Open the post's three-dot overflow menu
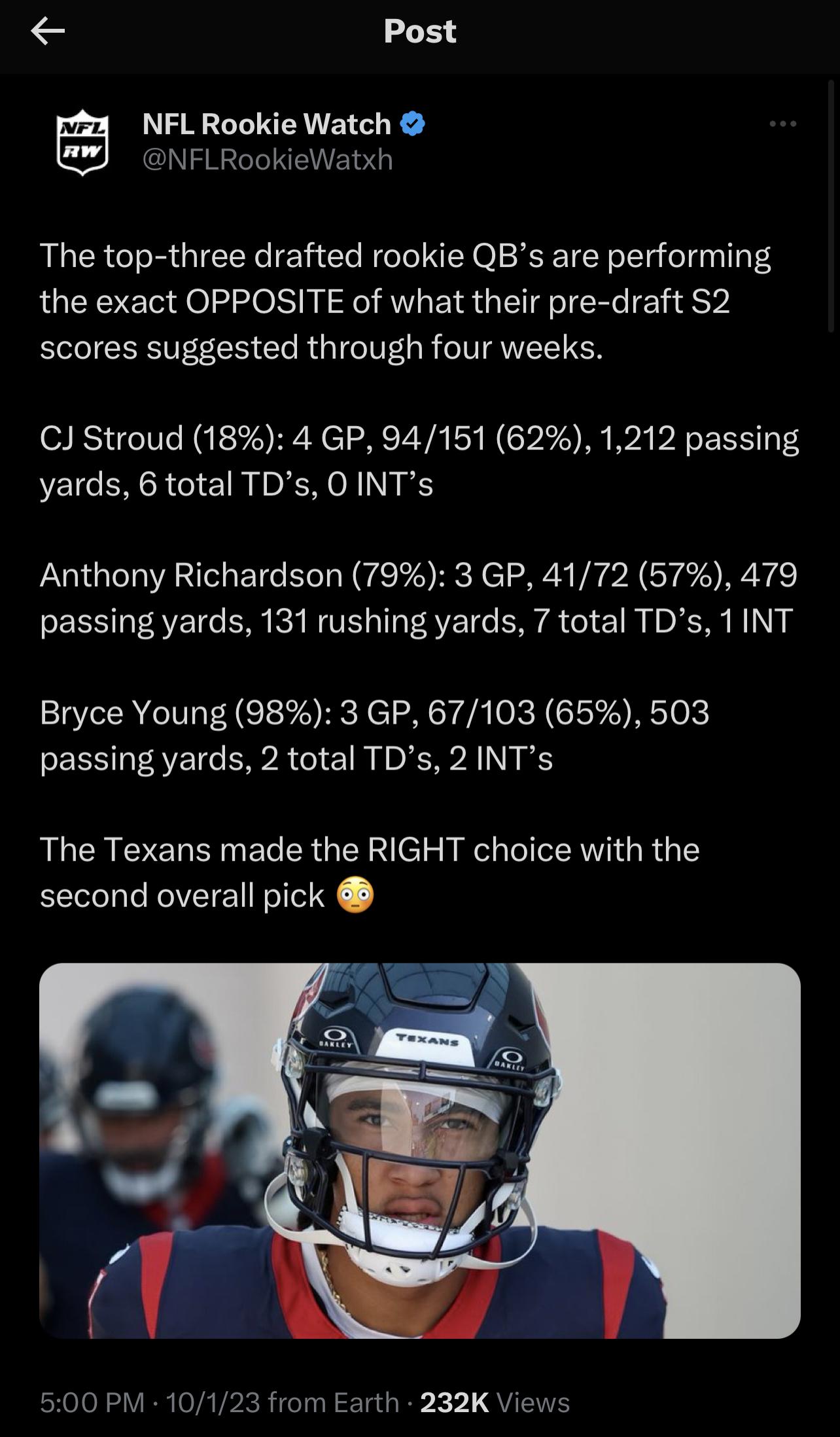This screenshot has height=1437, width=840. coord(783,124)
